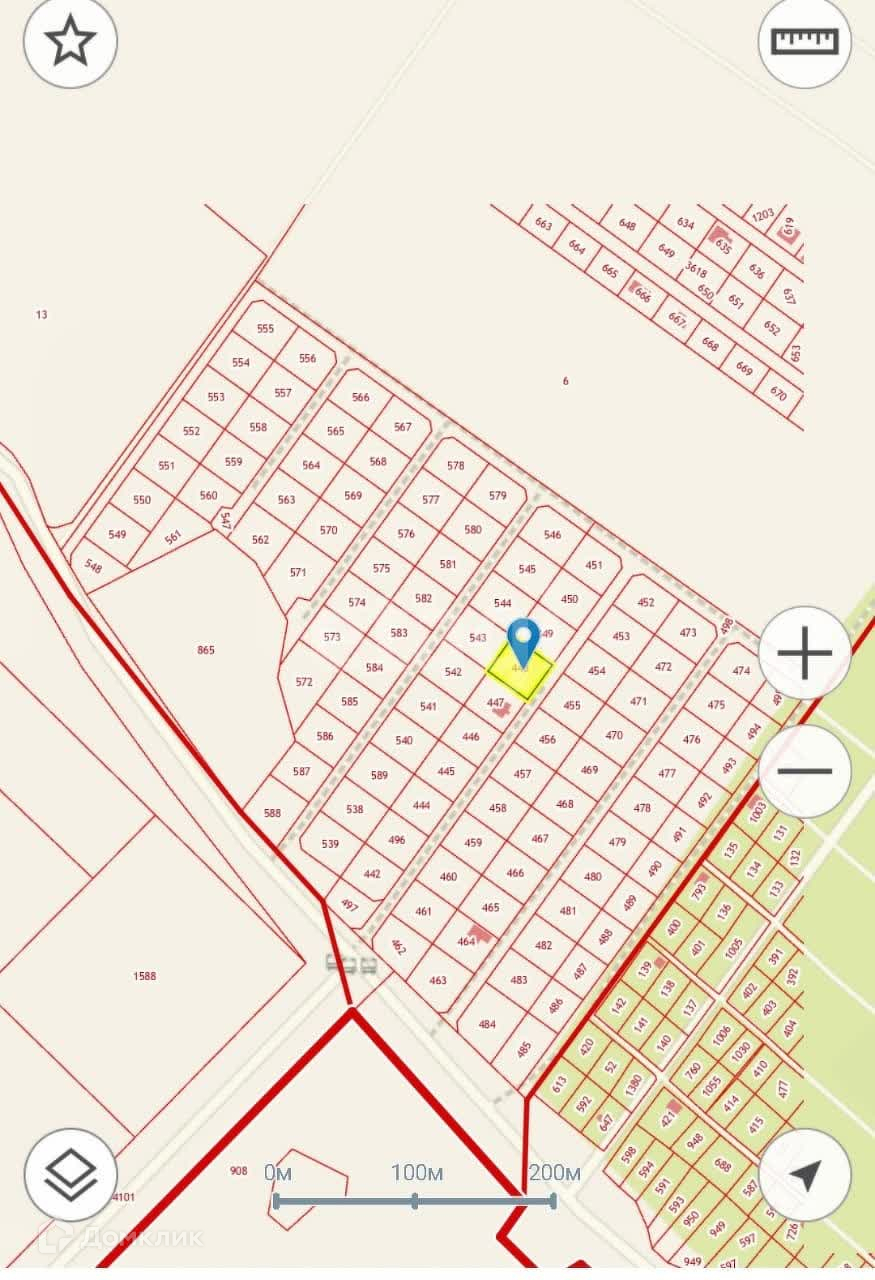The height and width of the screenshot is (1280, 875).
Task: Zoom out of the map with the minus button
Action: [x=804, y=771]
